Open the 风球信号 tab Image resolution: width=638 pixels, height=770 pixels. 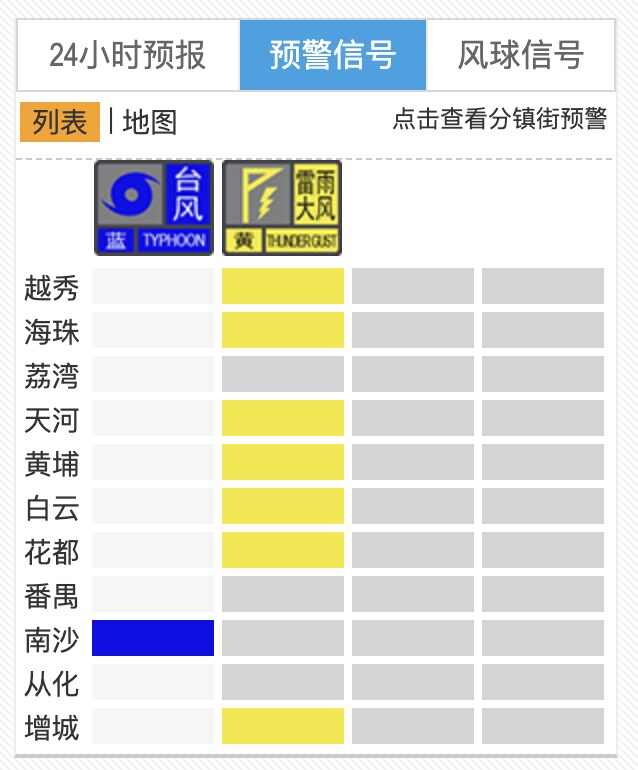tap(520, 55)
